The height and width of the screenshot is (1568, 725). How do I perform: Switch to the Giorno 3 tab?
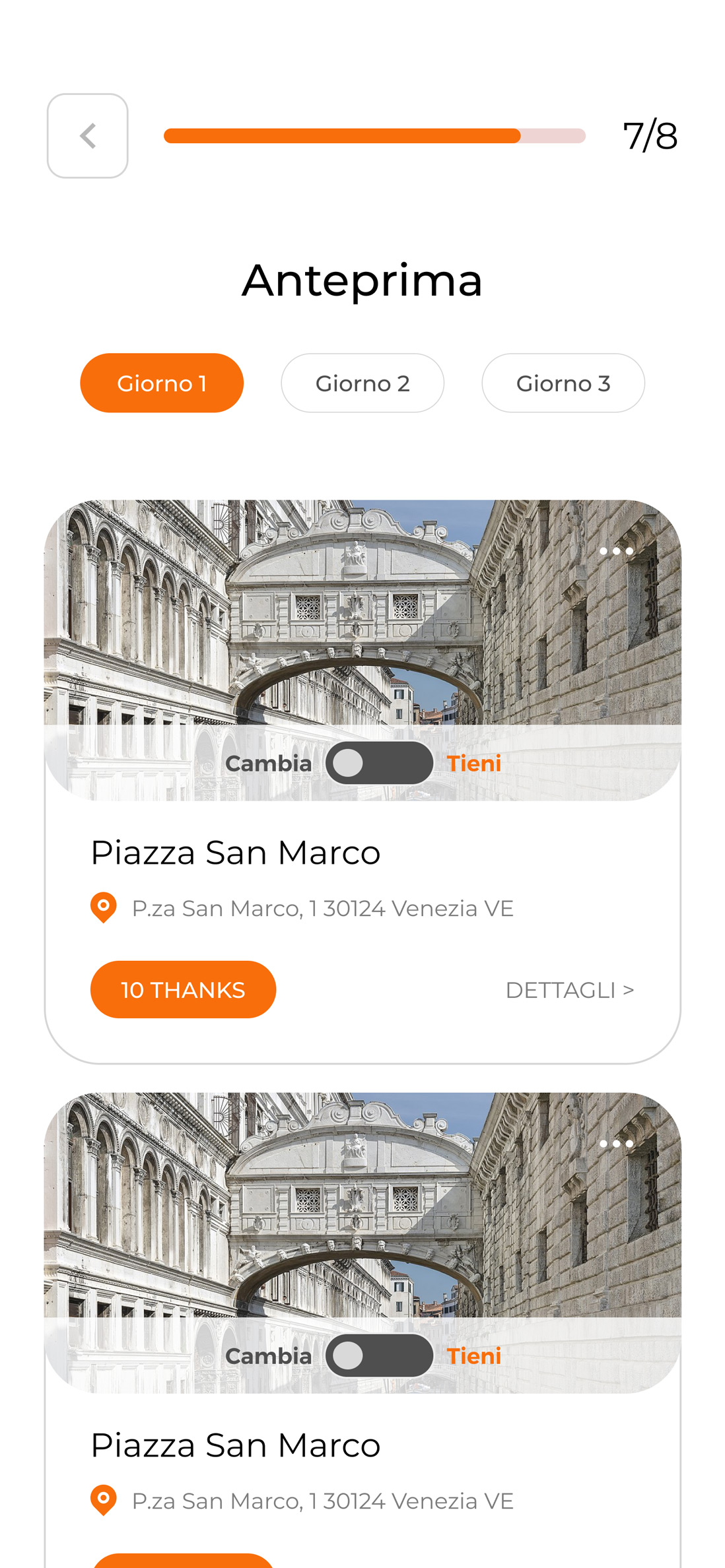[x=563, y=383]
